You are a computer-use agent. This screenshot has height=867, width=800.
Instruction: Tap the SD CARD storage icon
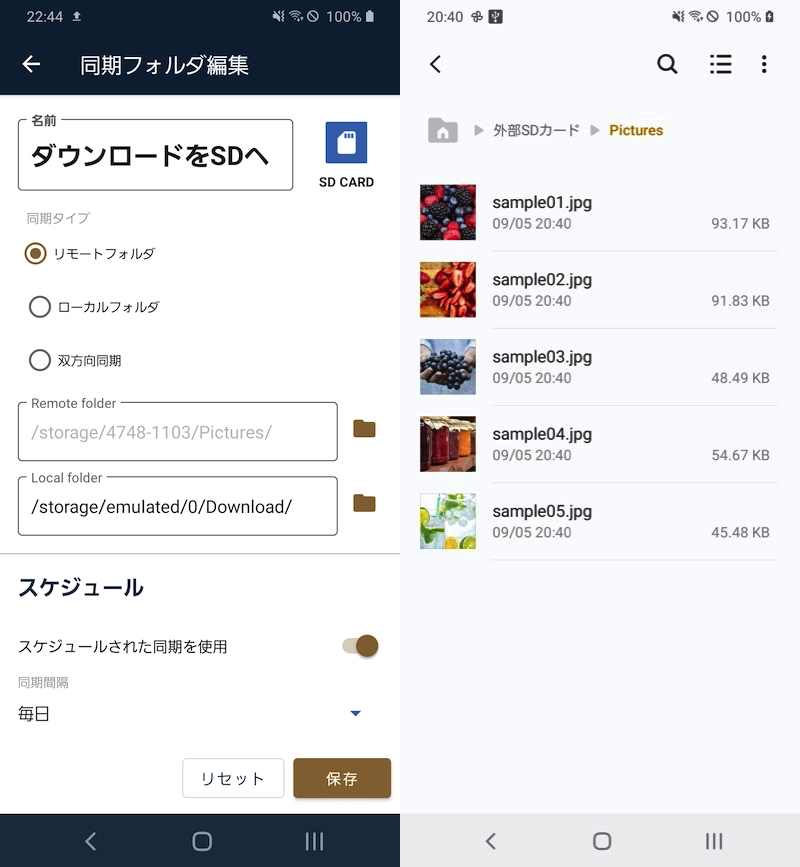tap(346, 144)
